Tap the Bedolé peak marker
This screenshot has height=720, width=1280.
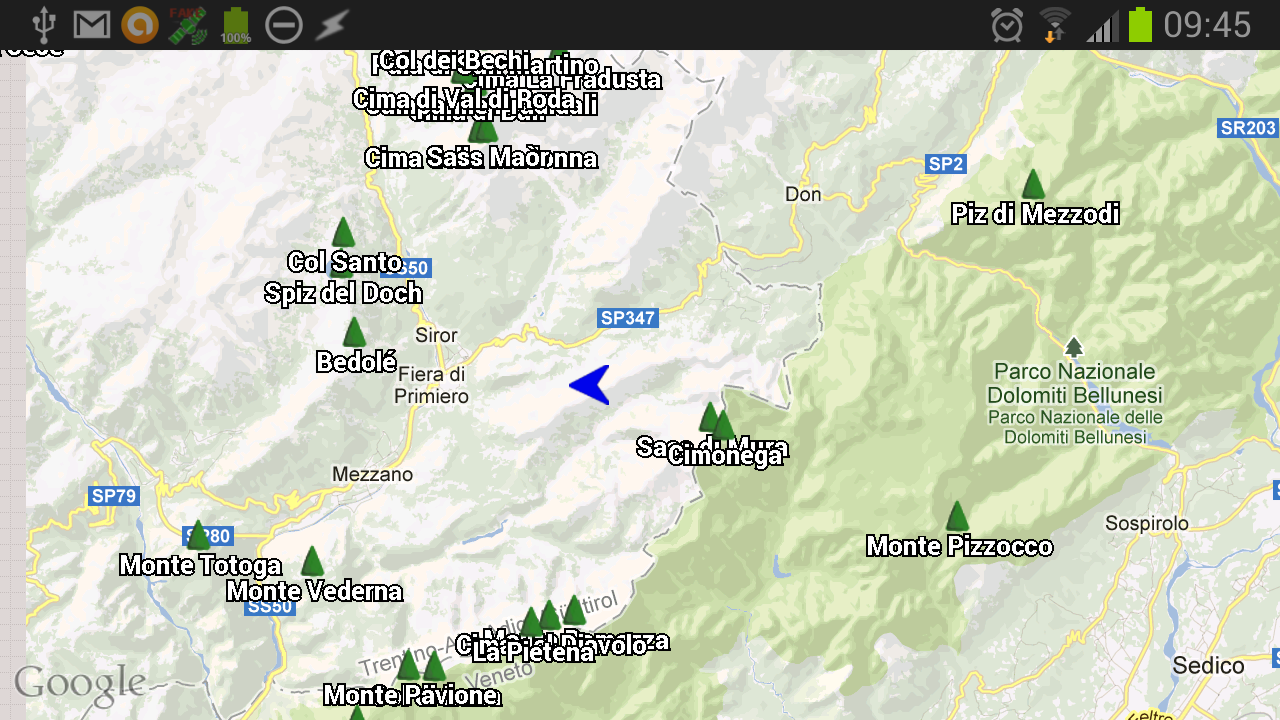(x=354, y=333)
